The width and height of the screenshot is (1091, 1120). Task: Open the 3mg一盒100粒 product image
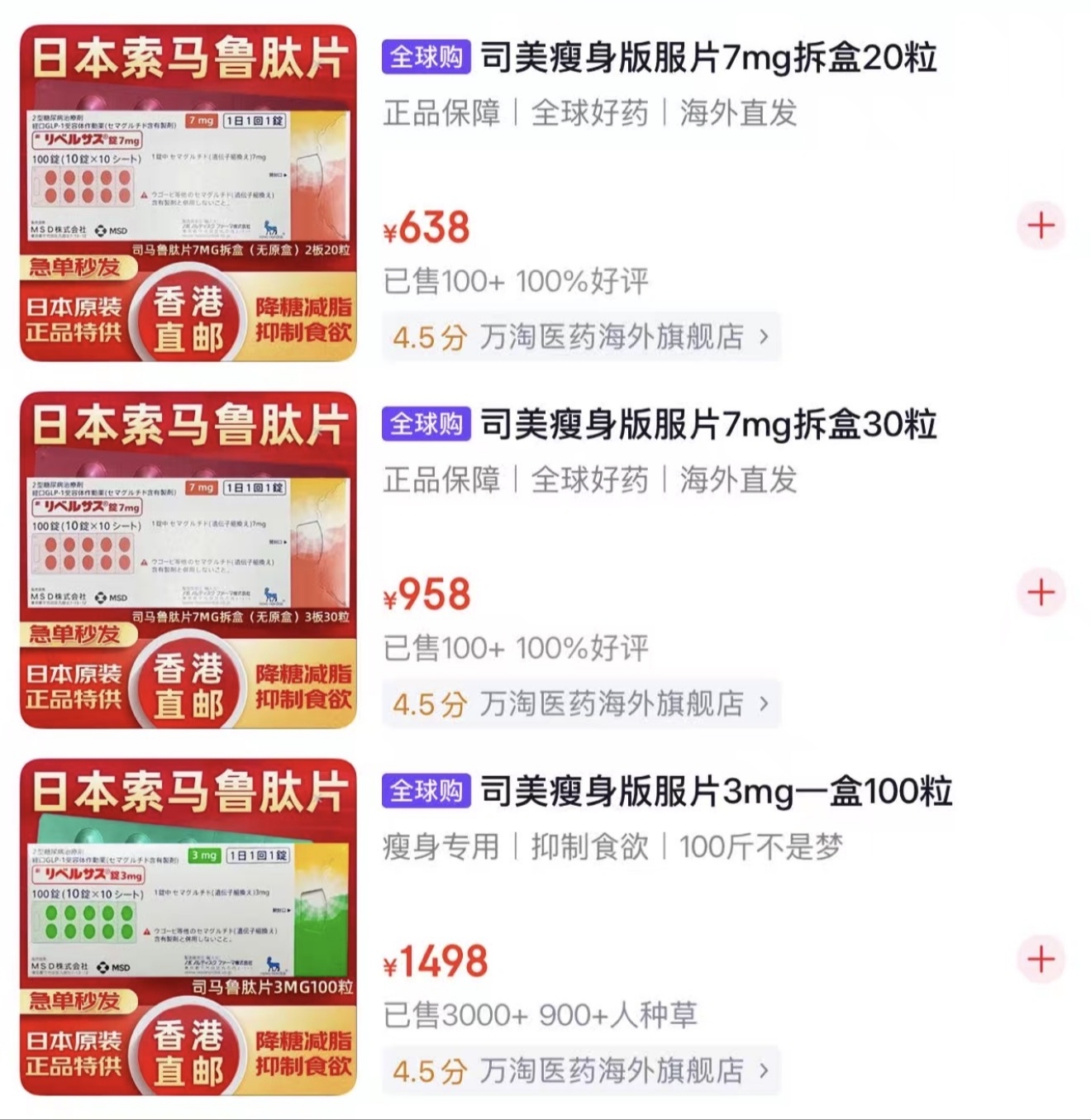pos(188,927)
